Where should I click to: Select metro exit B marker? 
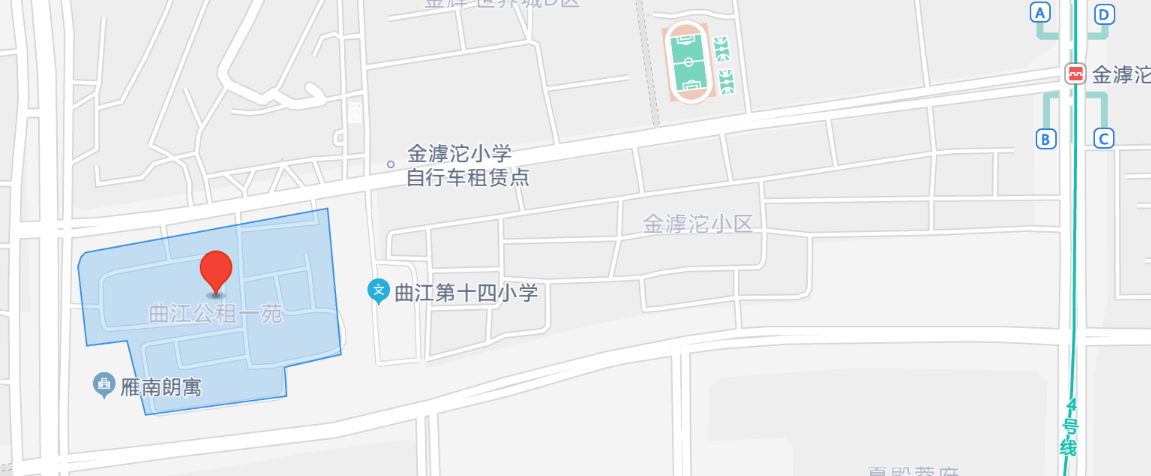(x=1046, y=139)
